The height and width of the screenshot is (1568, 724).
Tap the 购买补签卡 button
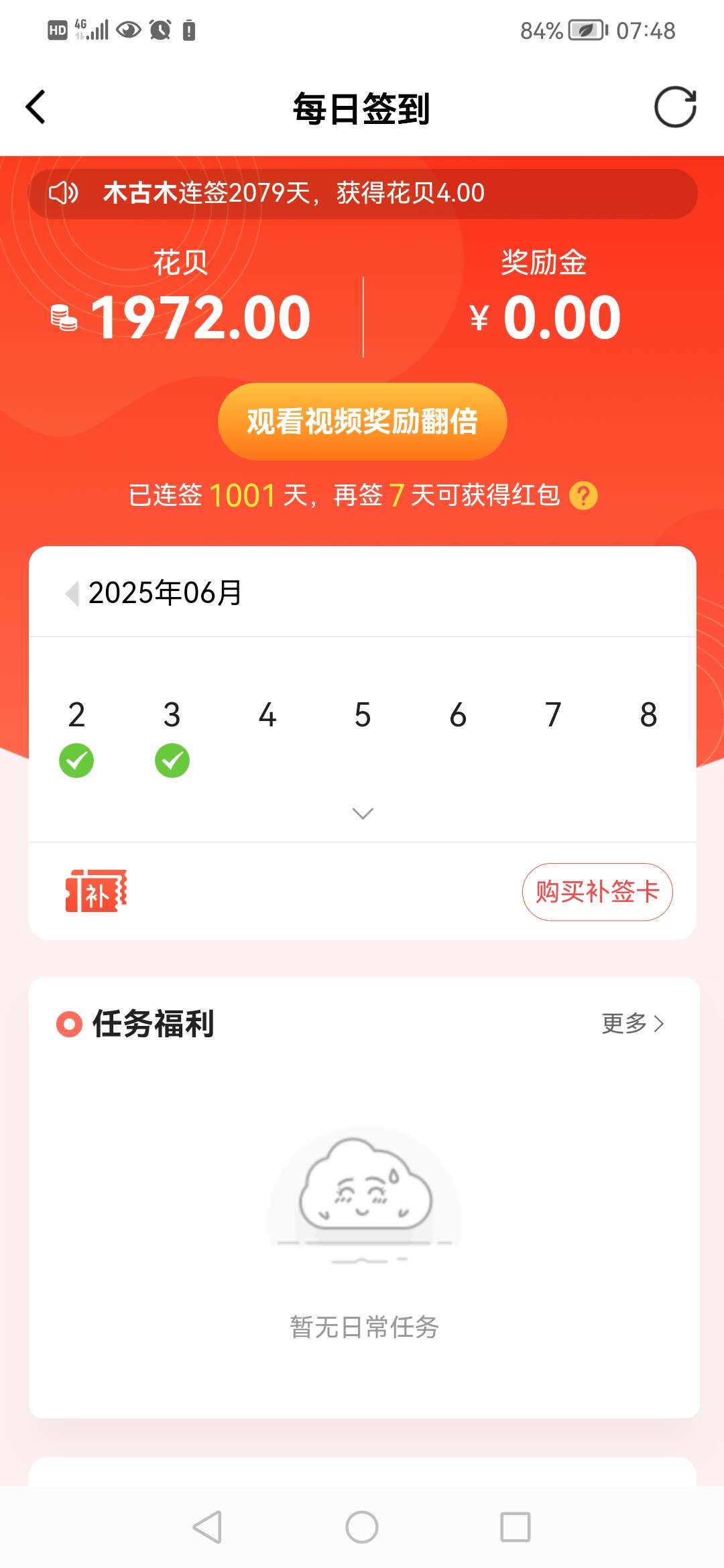pos(597,892)
